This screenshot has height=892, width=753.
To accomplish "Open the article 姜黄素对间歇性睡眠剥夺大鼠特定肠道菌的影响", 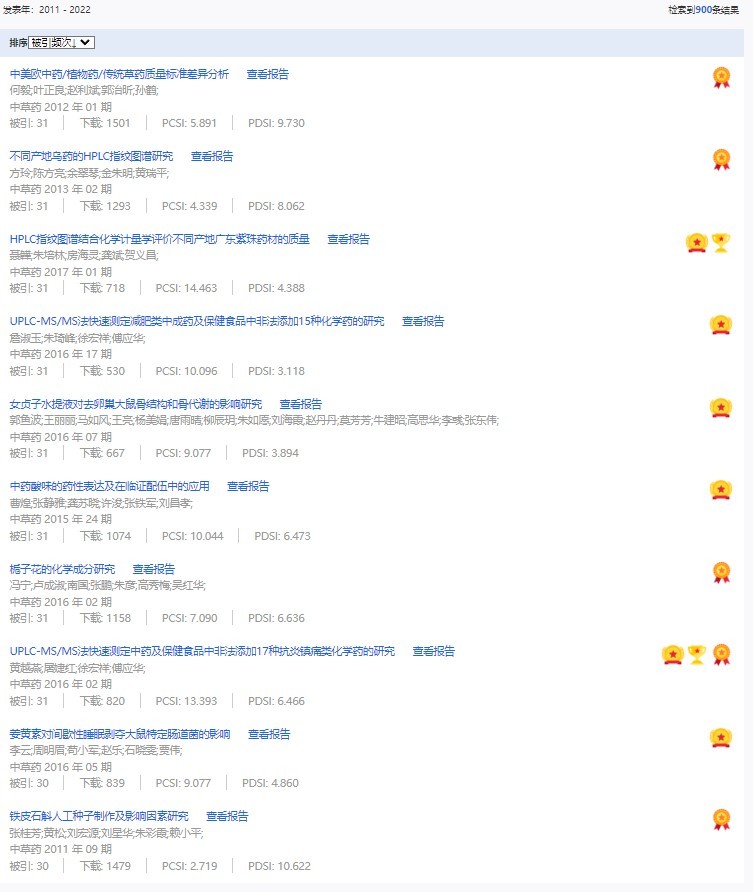I will click(120, 734).
